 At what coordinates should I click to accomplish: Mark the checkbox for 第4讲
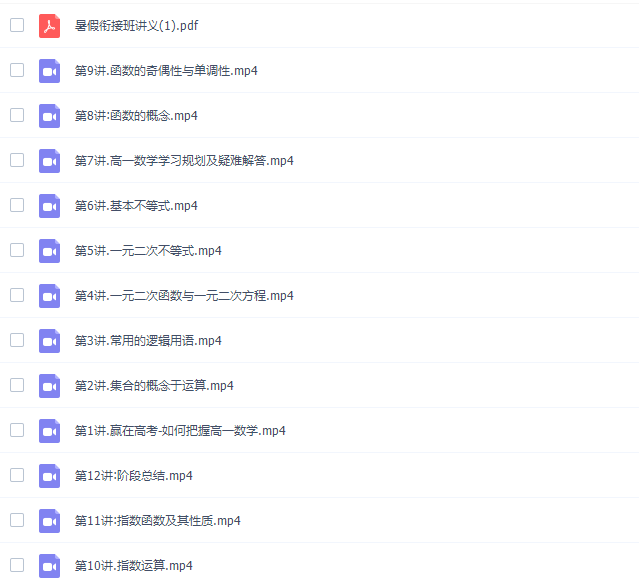click(x=17, y=295)
